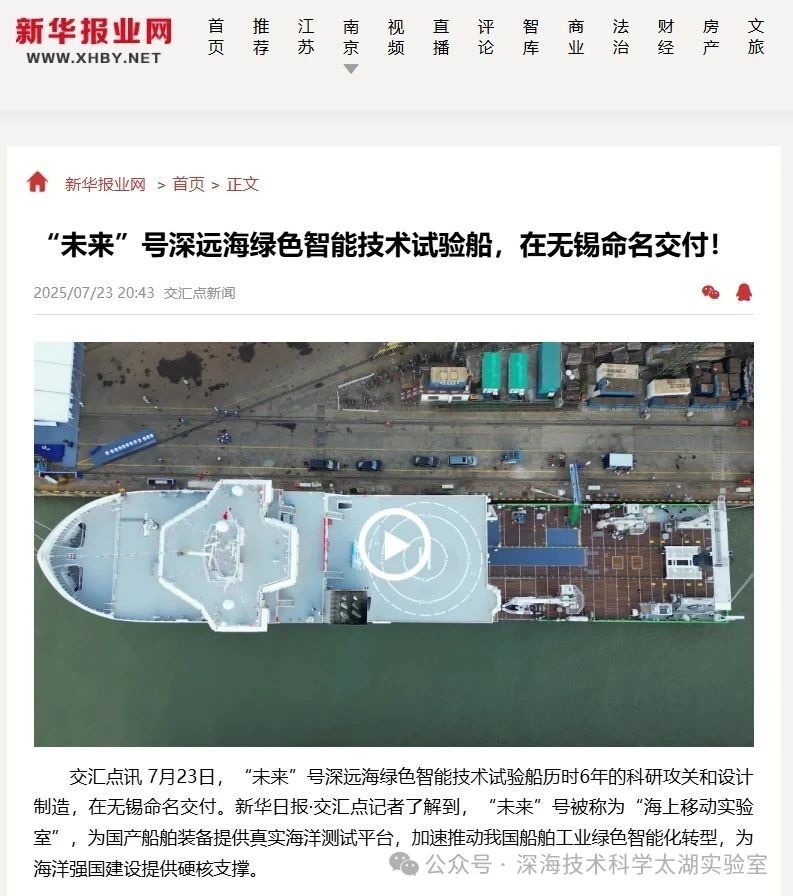Open 首页 in the top navigation
The width and height of the screenshot is (793, 896).
tap(216, 36)
